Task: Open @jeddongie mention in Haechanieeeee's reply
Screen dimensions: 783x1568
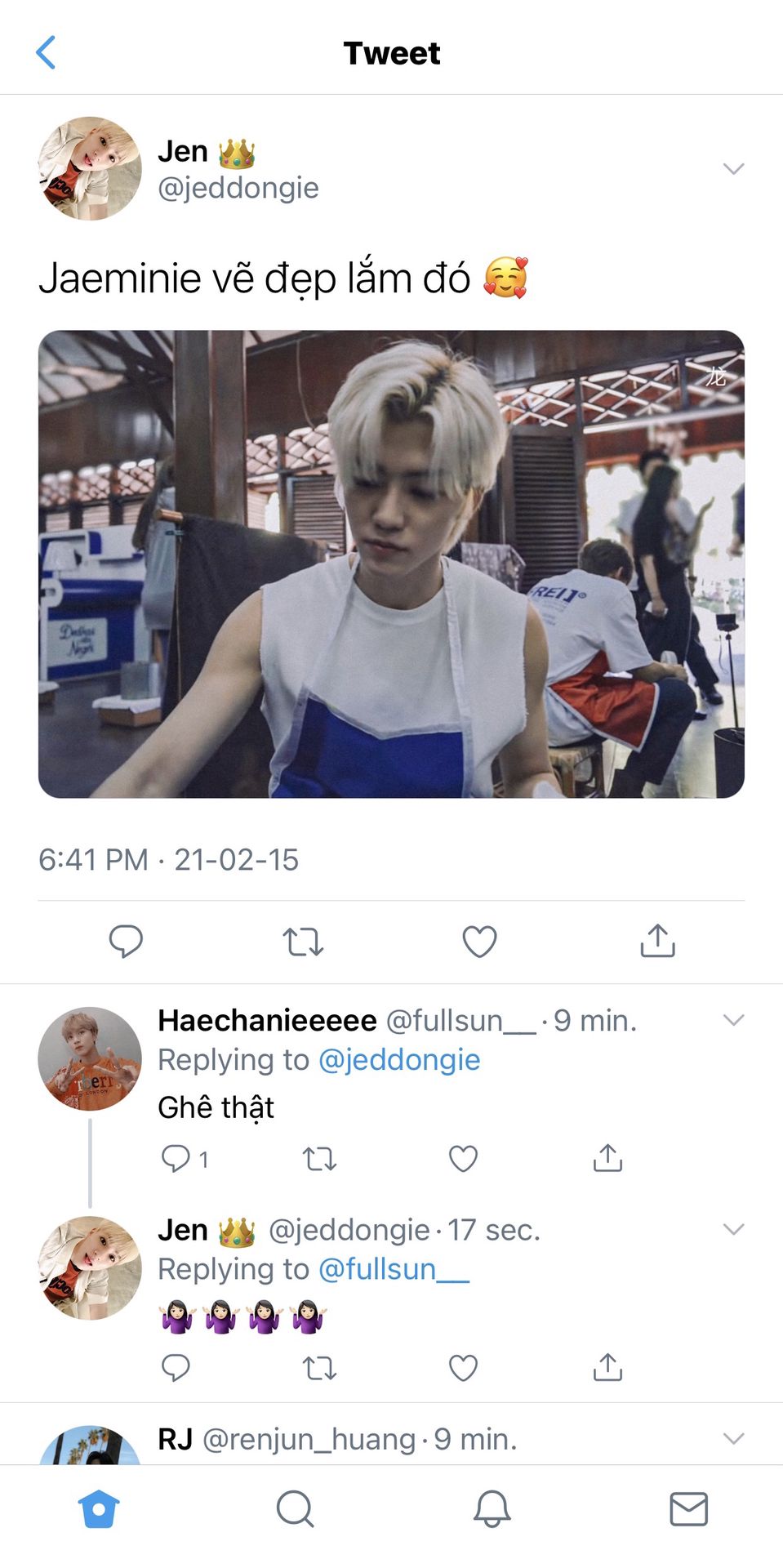Action: coord(398,1059)
